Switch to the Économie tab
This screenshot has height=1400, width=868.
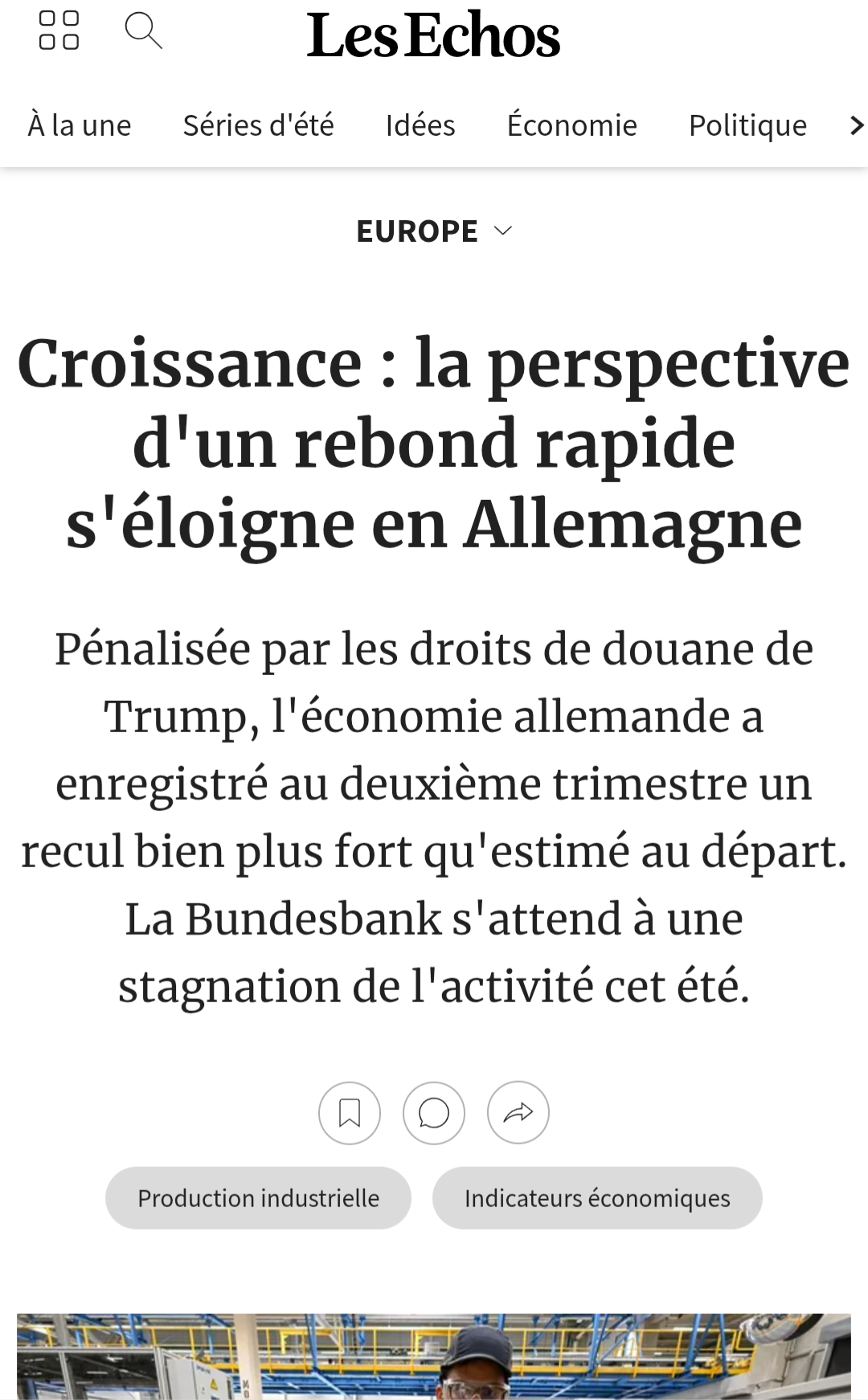(x=571, y=125)
